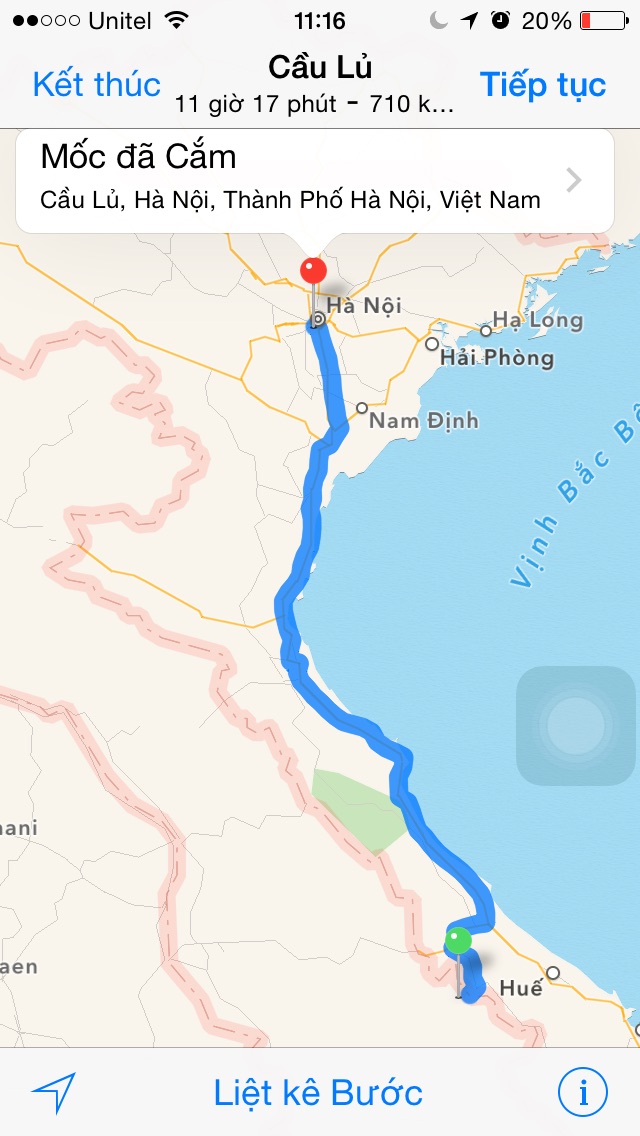The height and width of the screenshot is (1136, 640).
Task: Center the map on current location
Action: pyautogui.click(x=53, y=1093)
